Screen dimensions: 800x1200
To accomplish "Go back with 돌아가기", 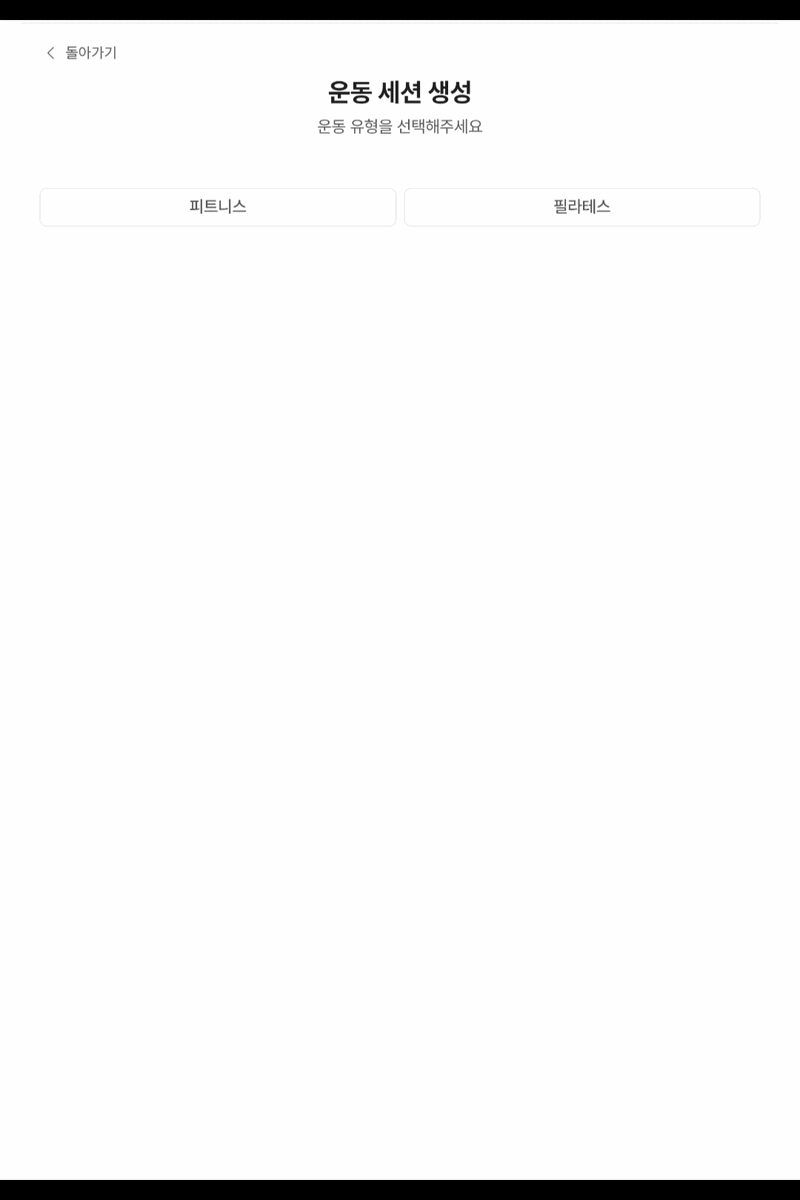I will pyautogui.click(x=81, y=53).
